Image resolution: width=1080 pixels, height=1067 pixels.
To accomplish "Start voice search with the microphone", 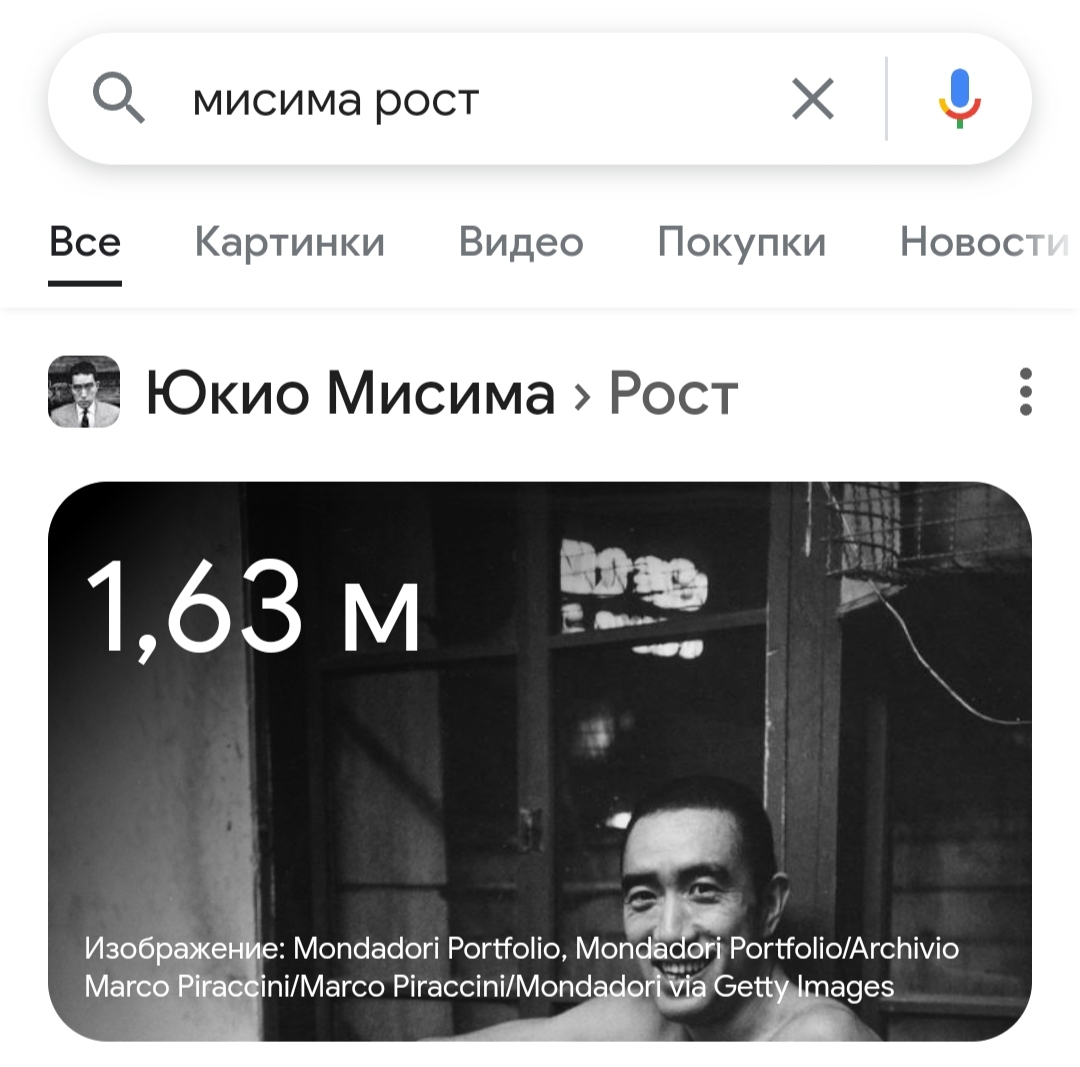I will click(959, 99).
